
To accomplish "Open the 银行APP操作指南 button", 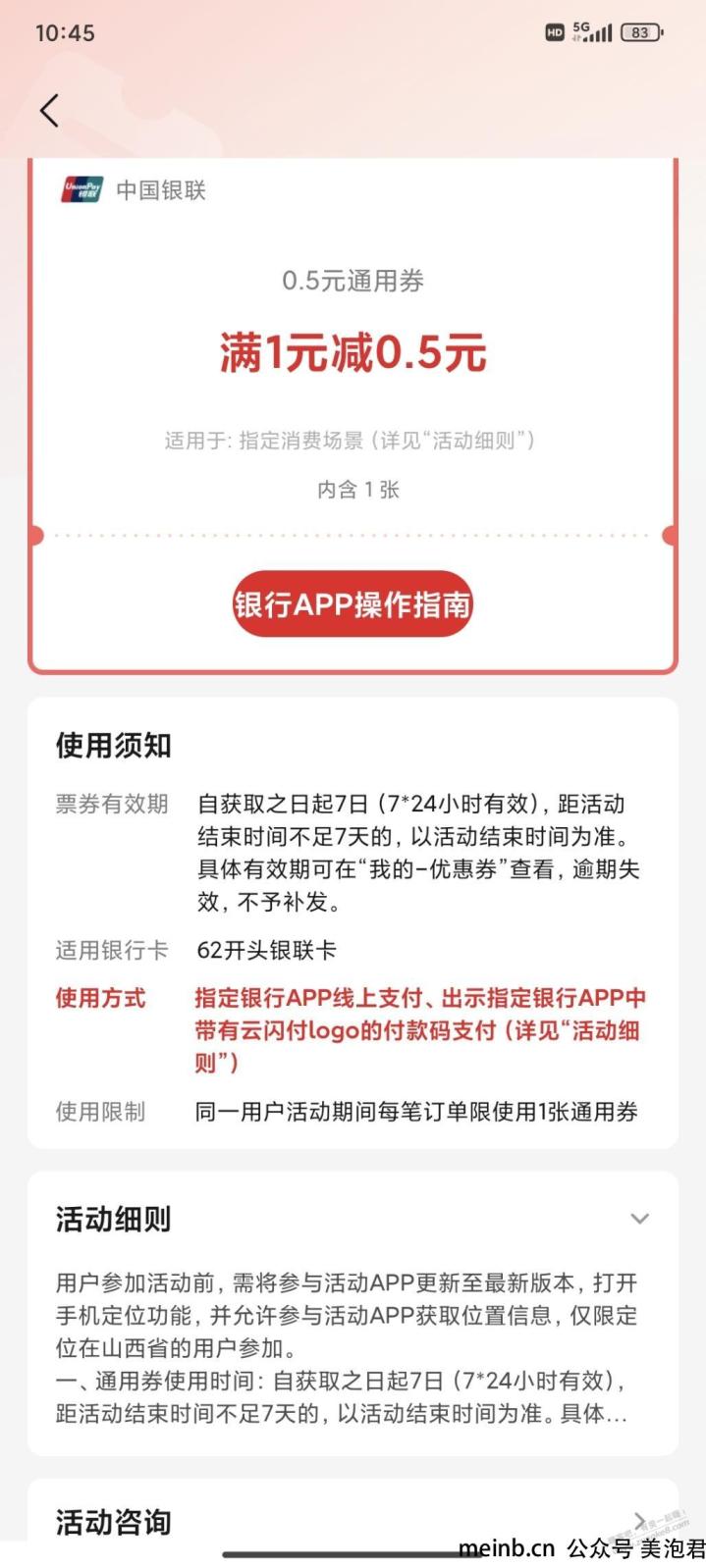I will tap(353, 603).
